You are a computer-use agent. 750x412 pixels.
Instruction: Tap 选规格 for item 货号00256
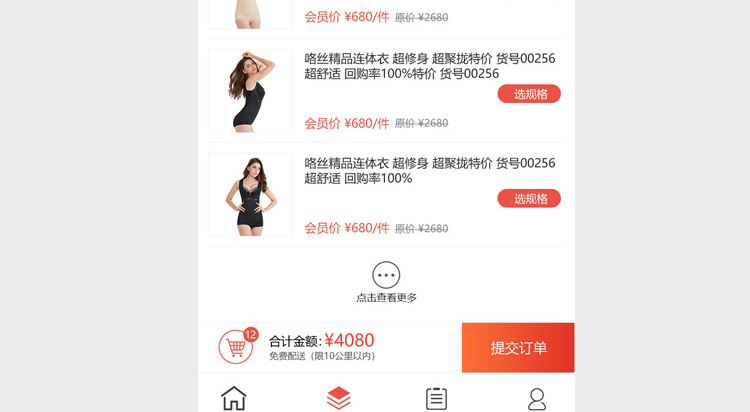[x=529, y=94]
